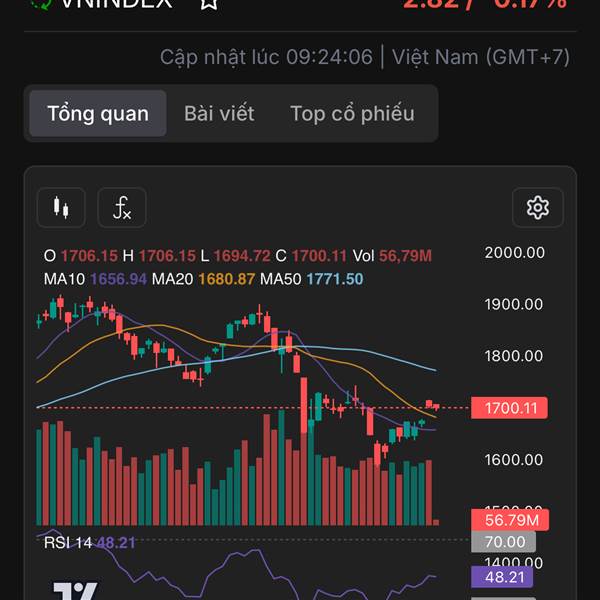Change chart type with candlestick icon
Screen dimensions: 600x600
61,208
